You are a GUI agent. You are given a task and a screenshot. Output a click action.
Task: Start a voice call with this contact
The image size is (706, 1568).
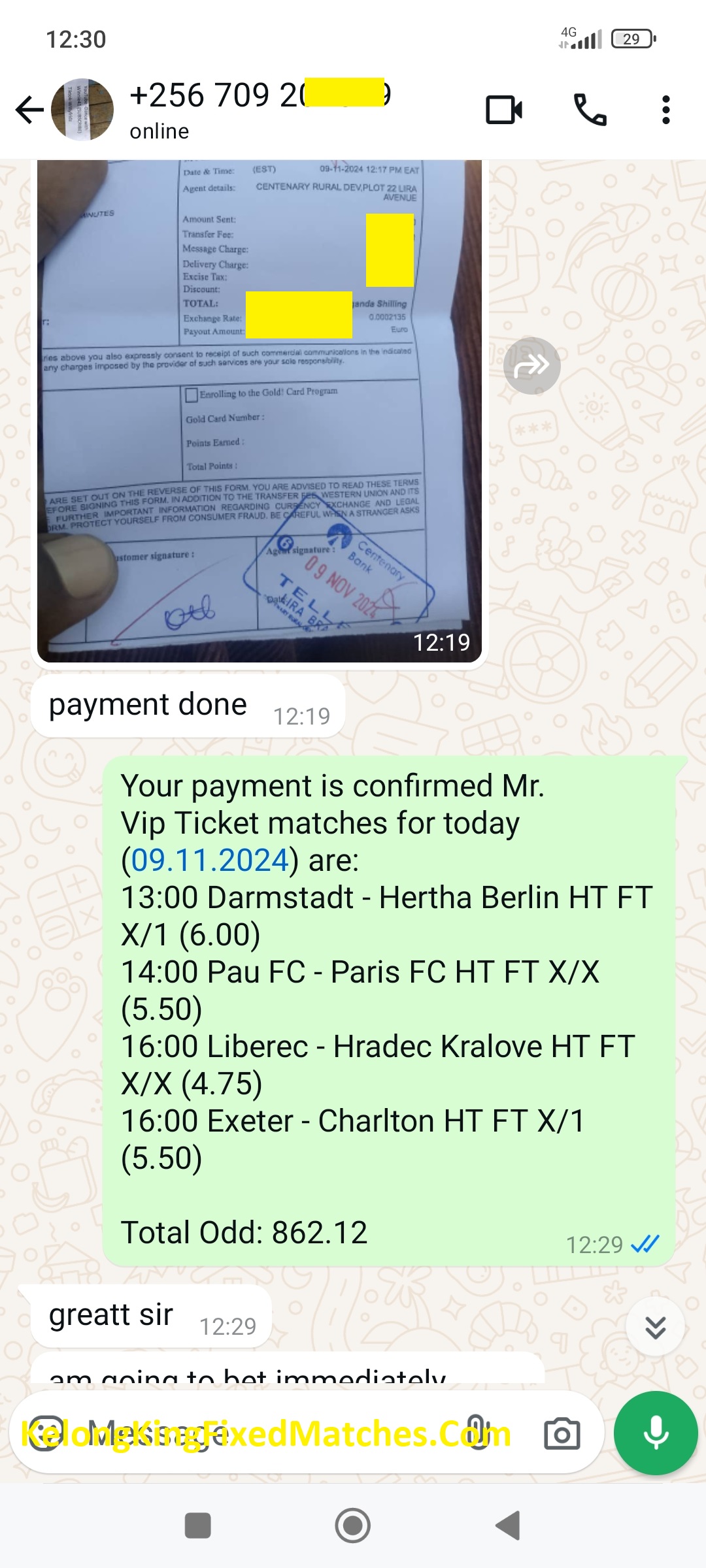tap(590, 110)
